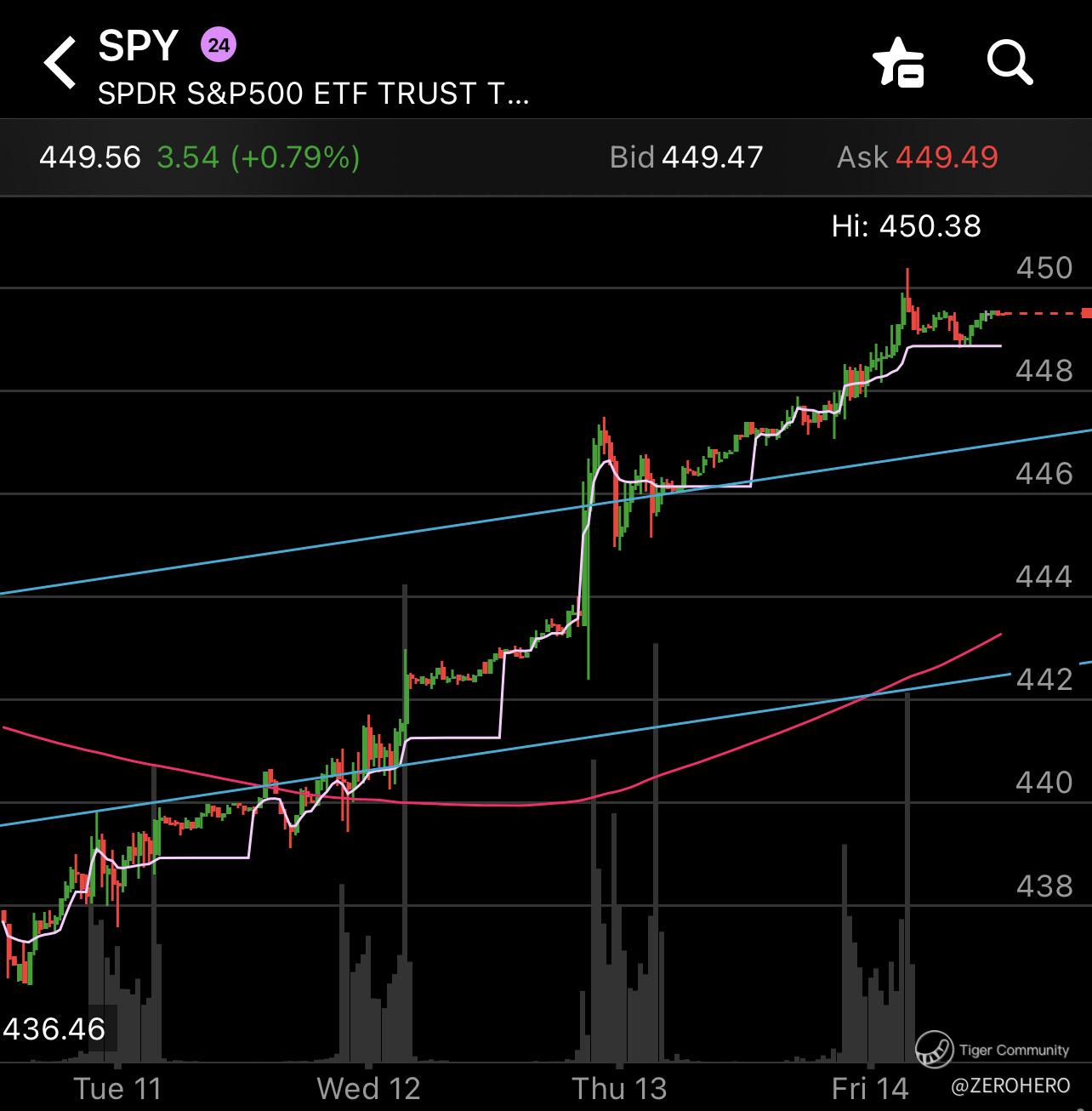The width and height of the screenshot is (1092, 1111).
Task: Go back using the back arrow
Action: coord(60,62)
